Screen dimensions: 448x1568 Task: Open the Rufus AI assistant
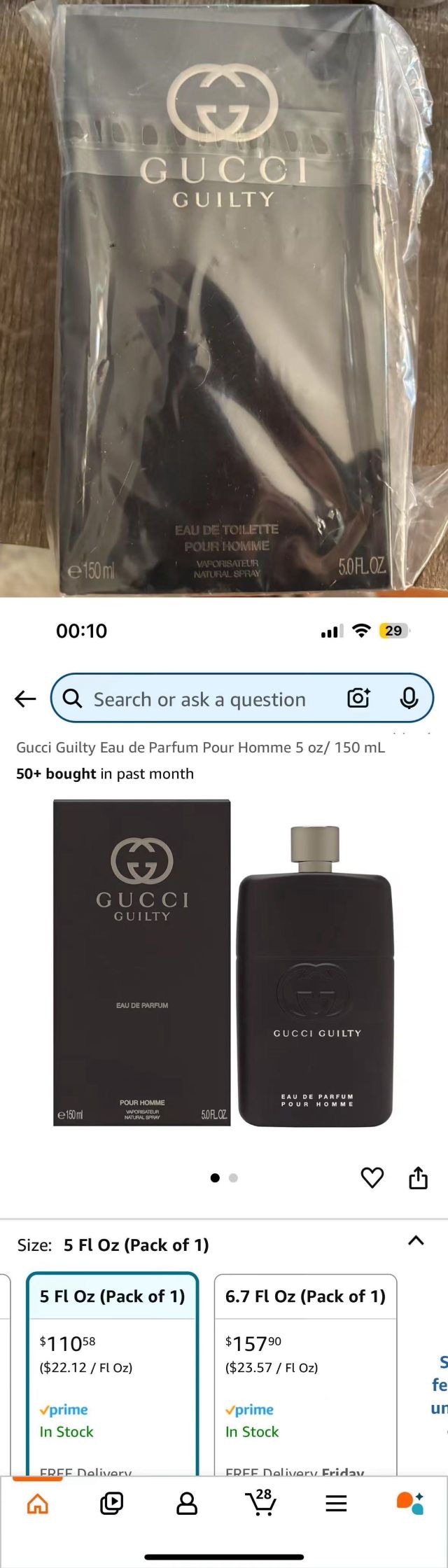coord(410,1503)
